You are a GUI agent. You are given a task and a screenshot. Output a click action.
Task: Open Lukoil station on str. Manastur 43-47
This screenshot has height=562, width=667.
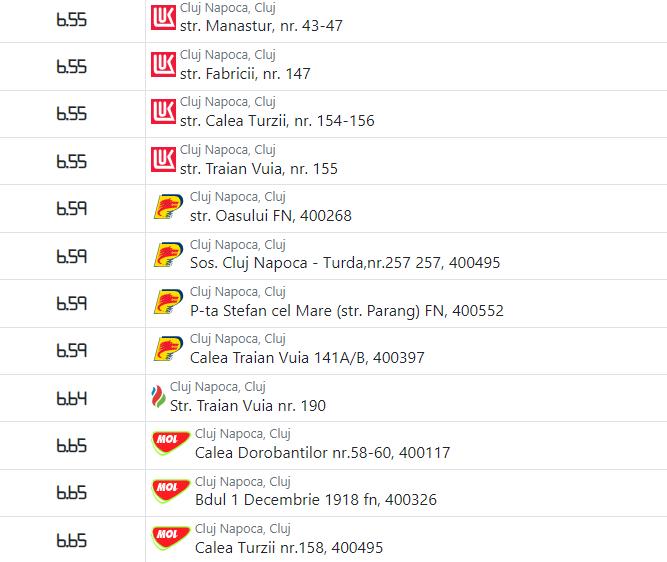pyautogui.click(x=261, y=26)
